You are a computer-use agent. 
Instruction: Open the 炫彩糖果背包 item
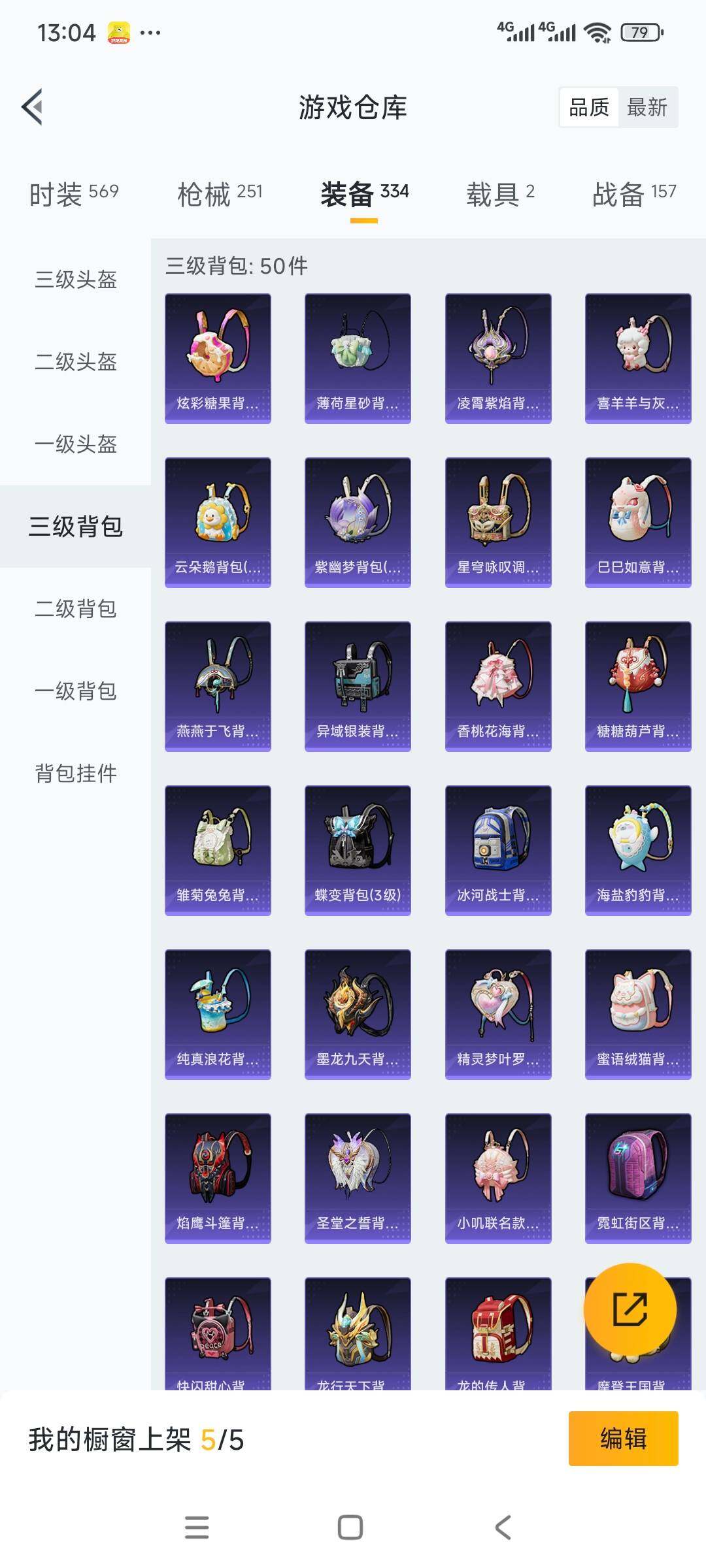[218, 358]
